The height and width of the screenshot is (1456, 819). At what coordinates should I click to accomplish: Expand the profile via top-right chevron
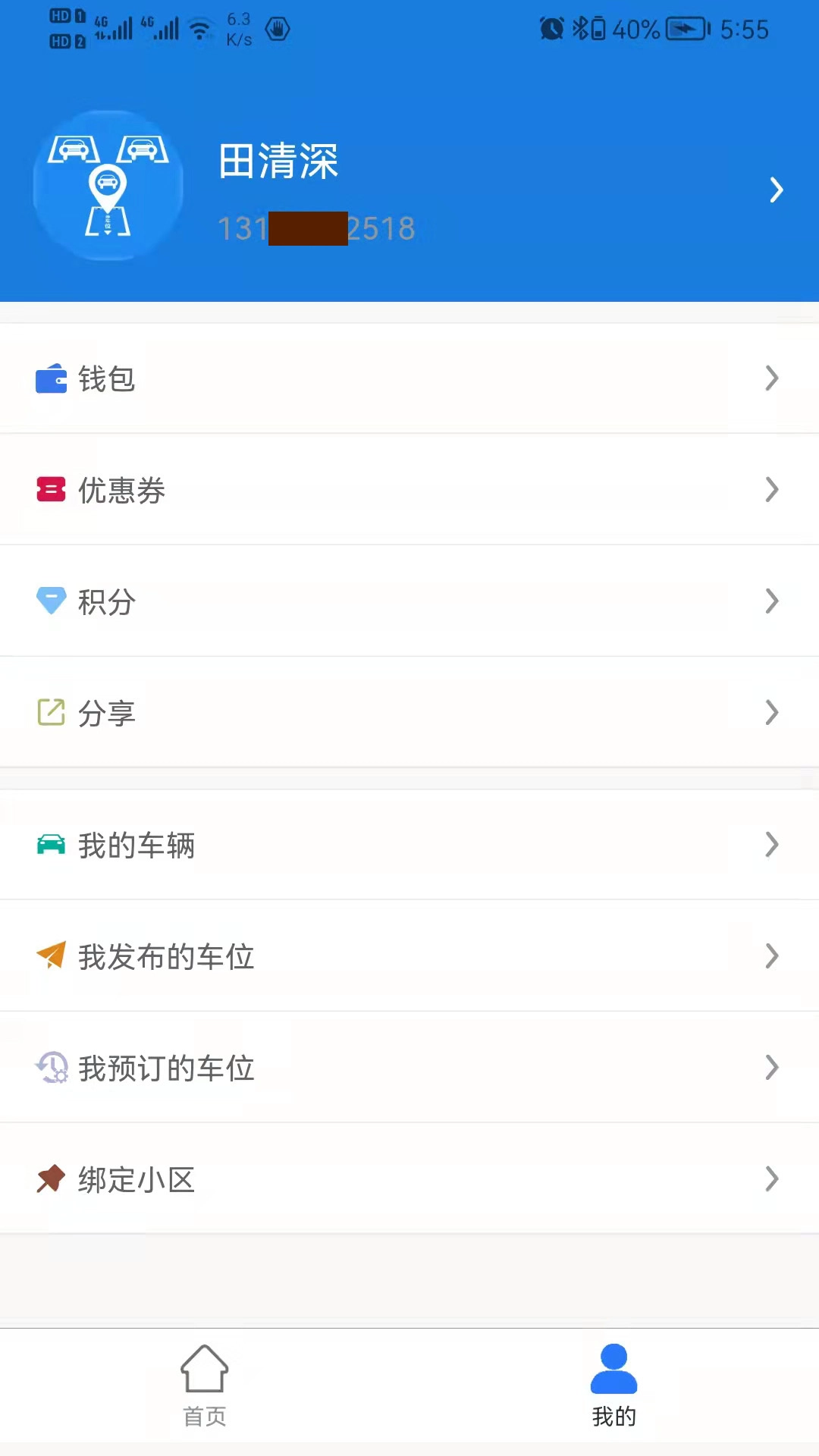point(776,190)
